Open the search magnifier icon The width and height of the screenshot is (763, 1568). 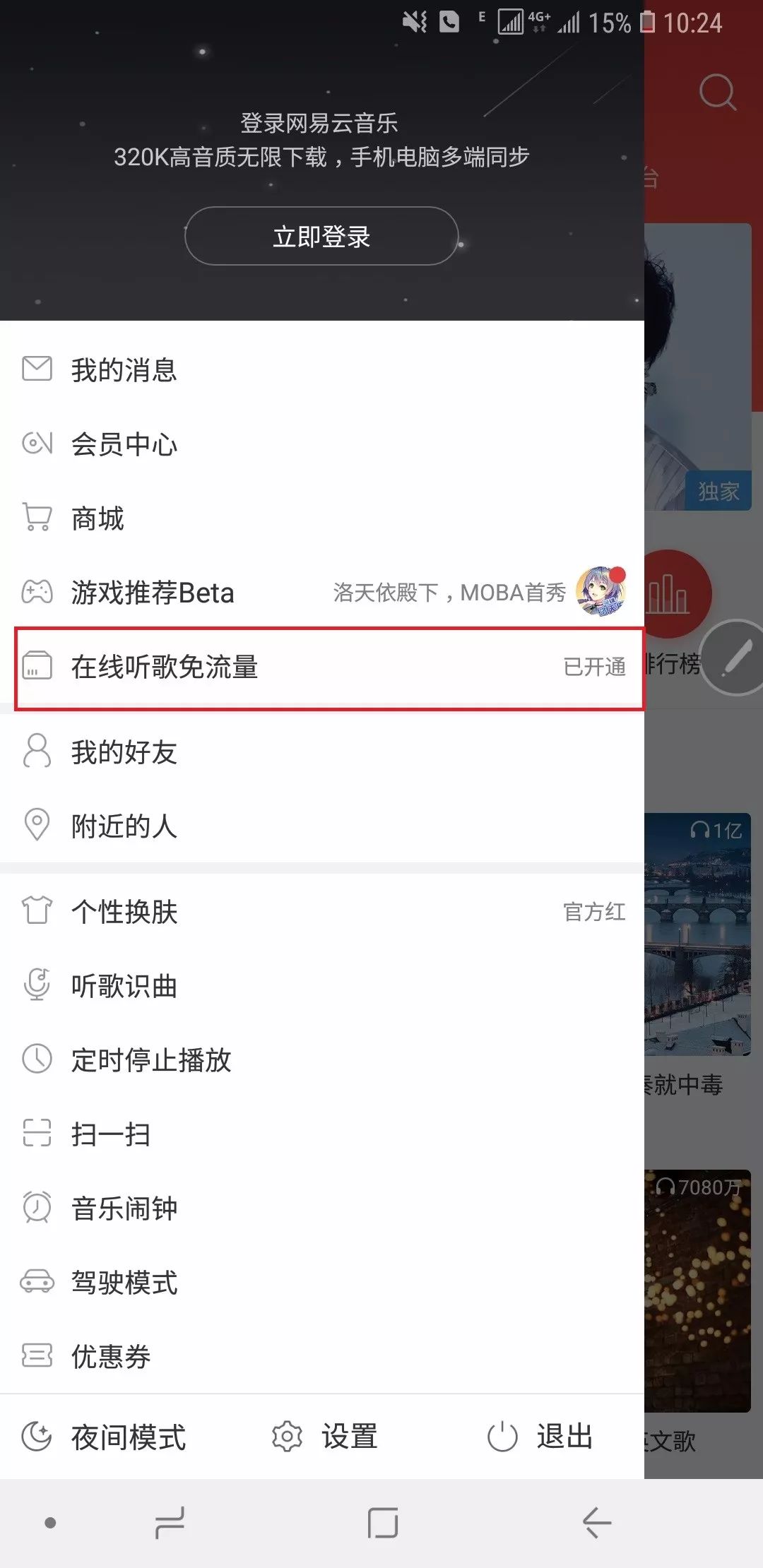coord(717,92)
